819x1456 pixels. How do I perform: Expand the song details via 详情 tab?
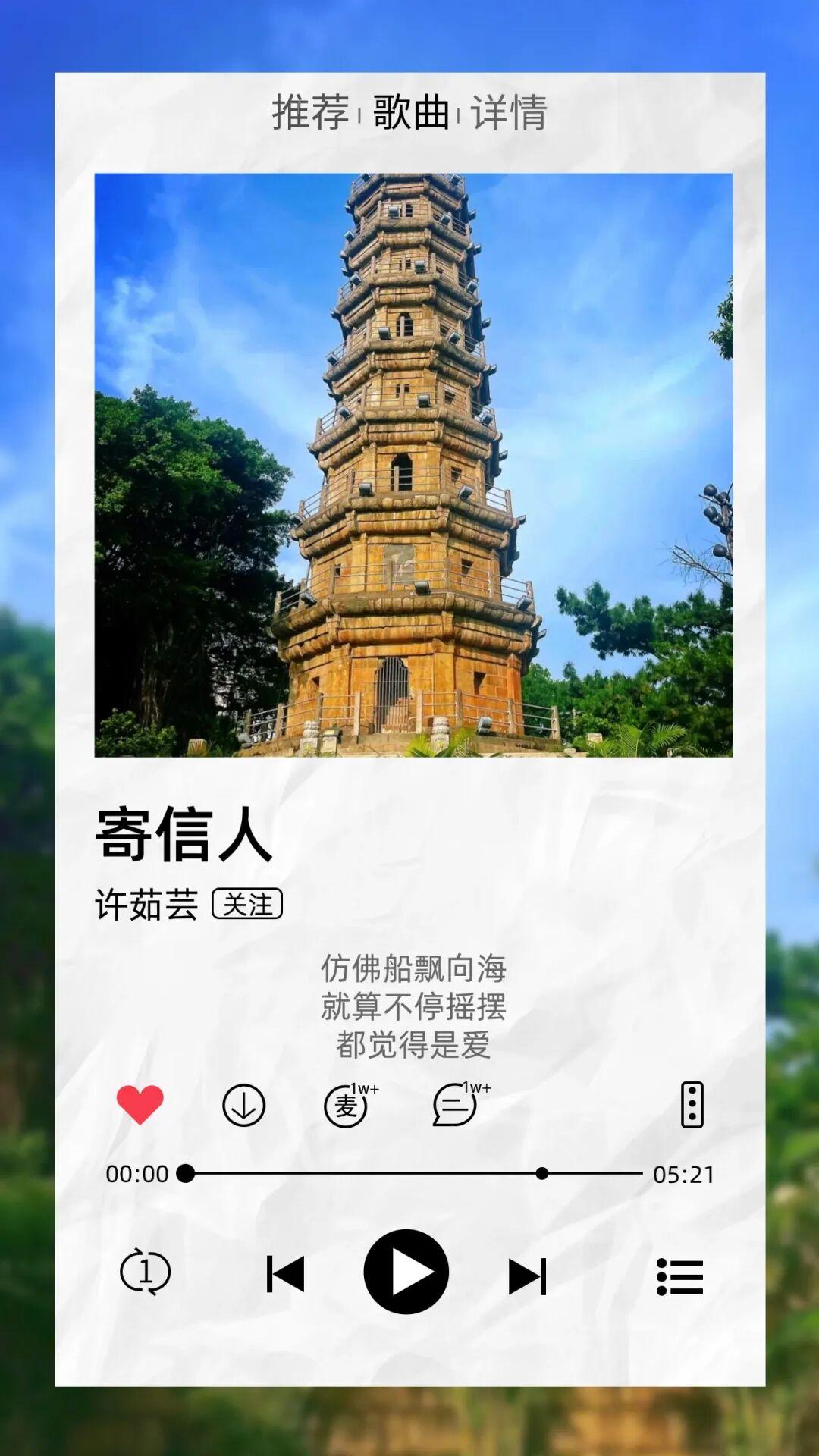[510, 111]
